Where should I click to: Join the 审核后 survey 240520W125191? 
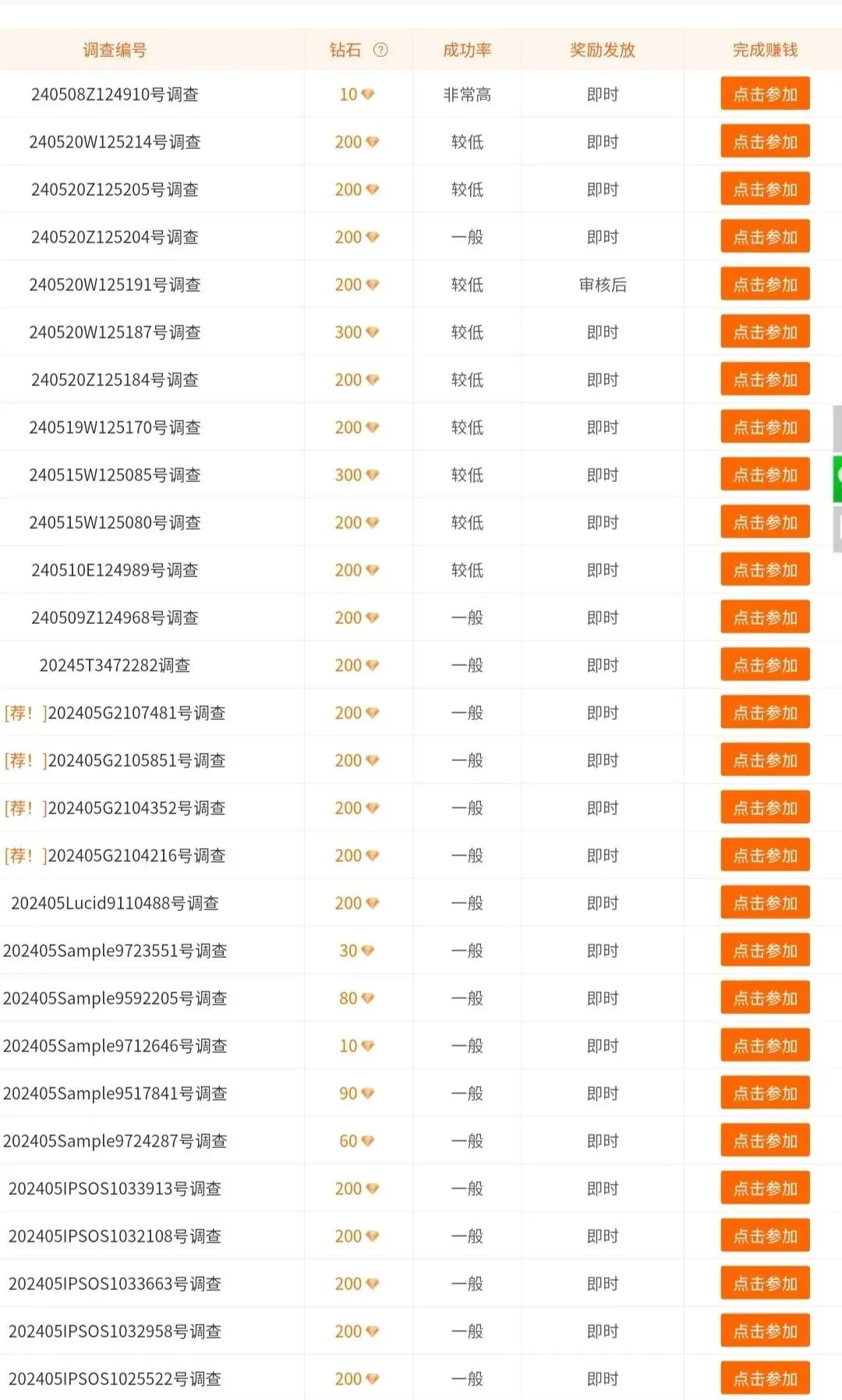[x=765, y=285]
